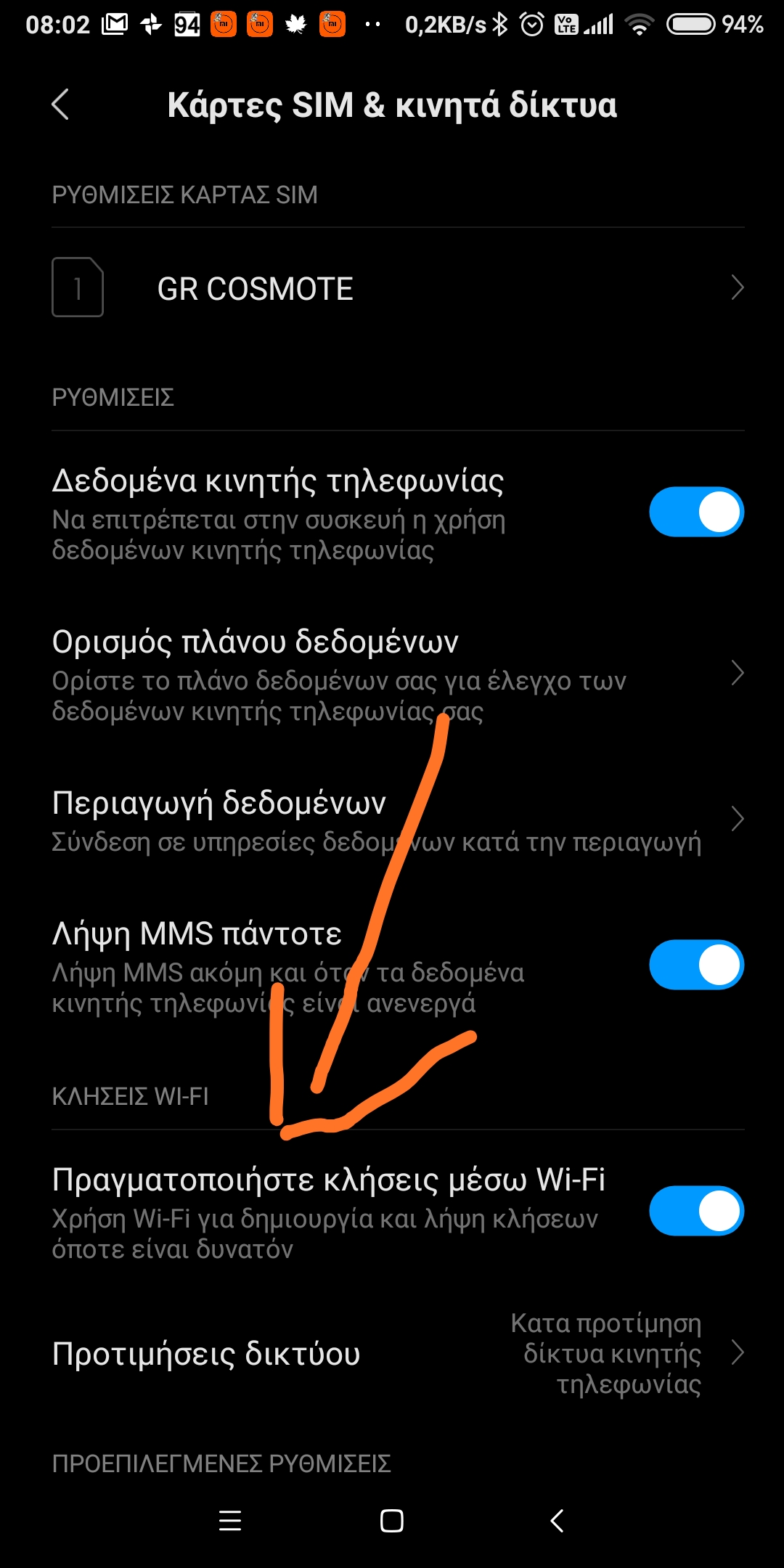The image size is (784, 1568).
Task: Go back from Κάρτες SIM & κινητά δίκτυα
Action: click(61, 105)
